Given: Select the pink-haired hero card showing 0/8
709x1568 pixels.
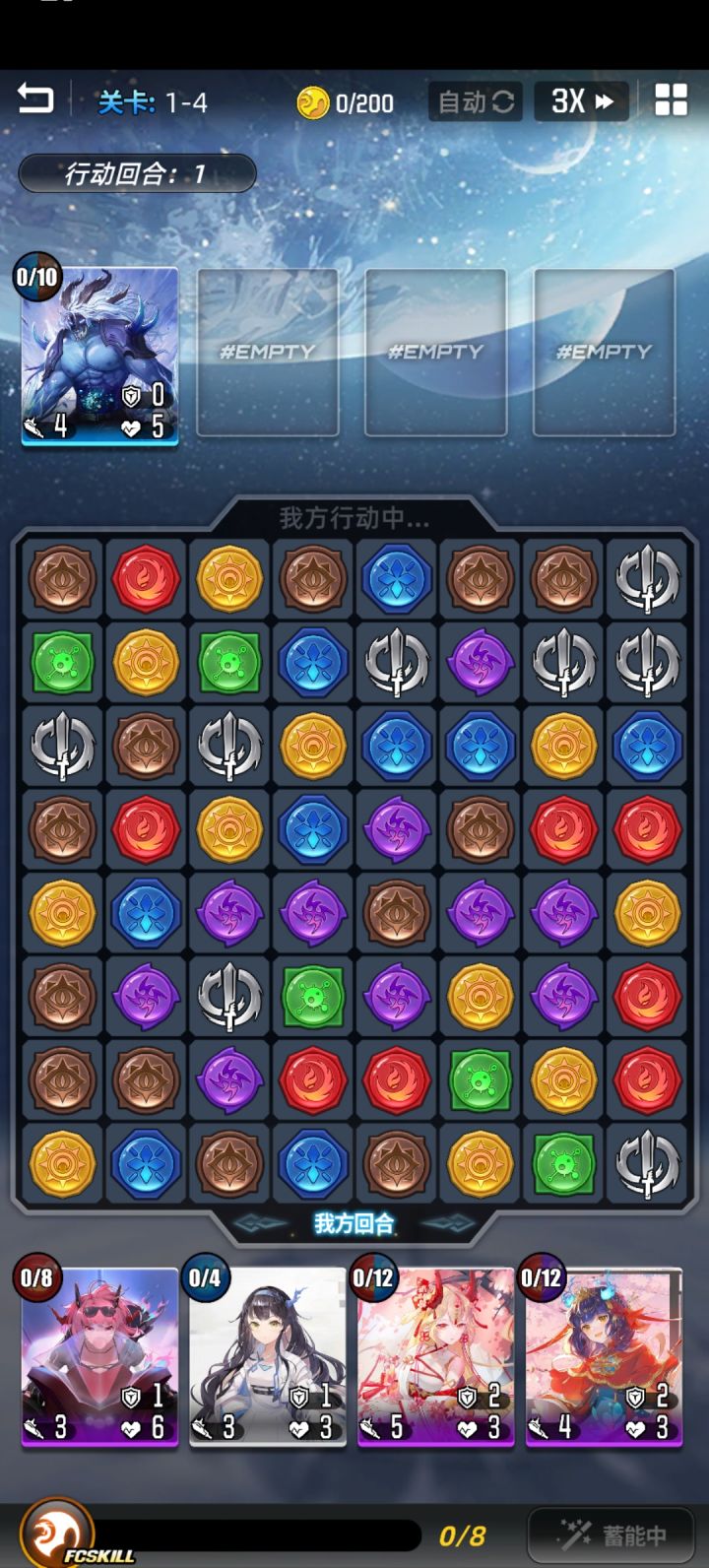Looking at the screenshot, I should tap(94, 1354).
